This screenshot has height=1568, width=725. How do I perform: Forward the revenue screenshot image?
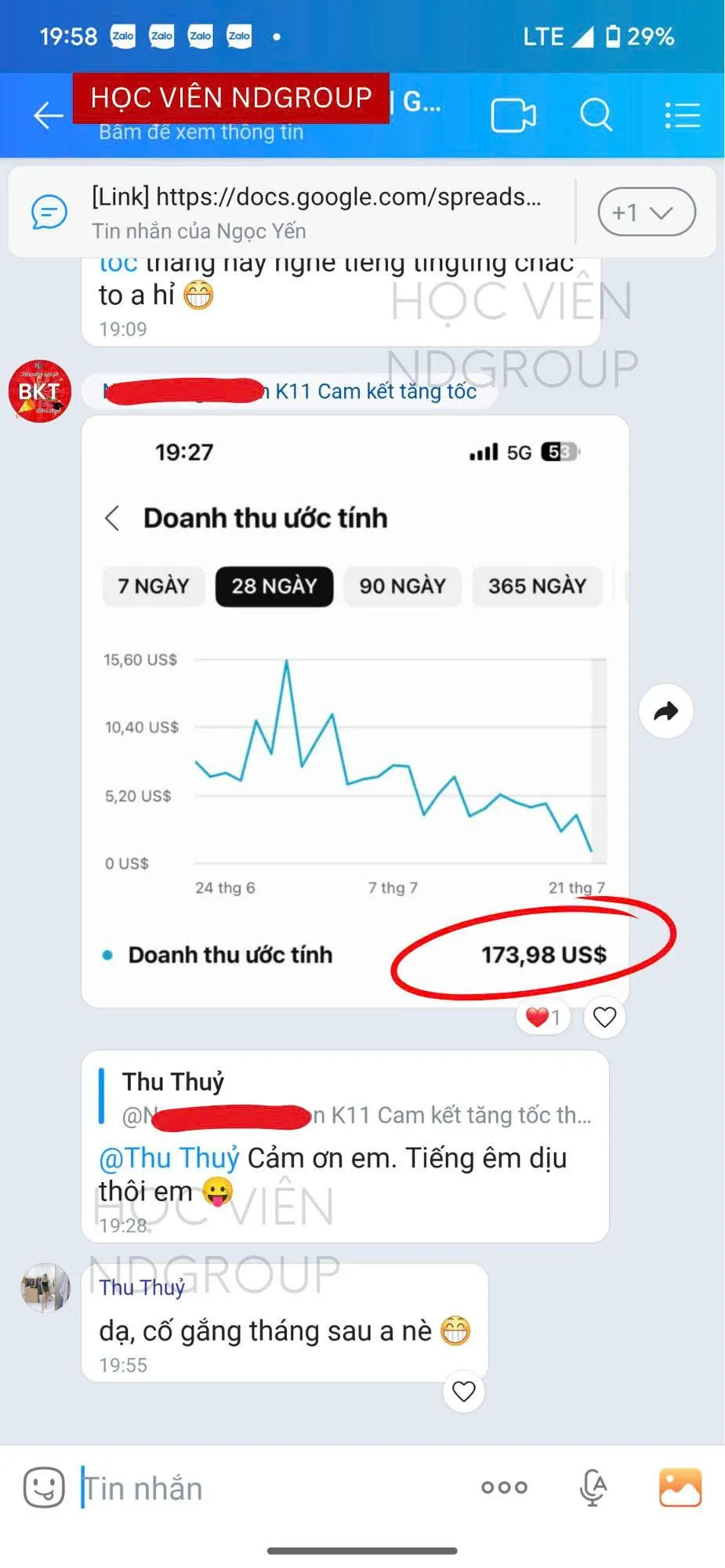pos(665,711)
